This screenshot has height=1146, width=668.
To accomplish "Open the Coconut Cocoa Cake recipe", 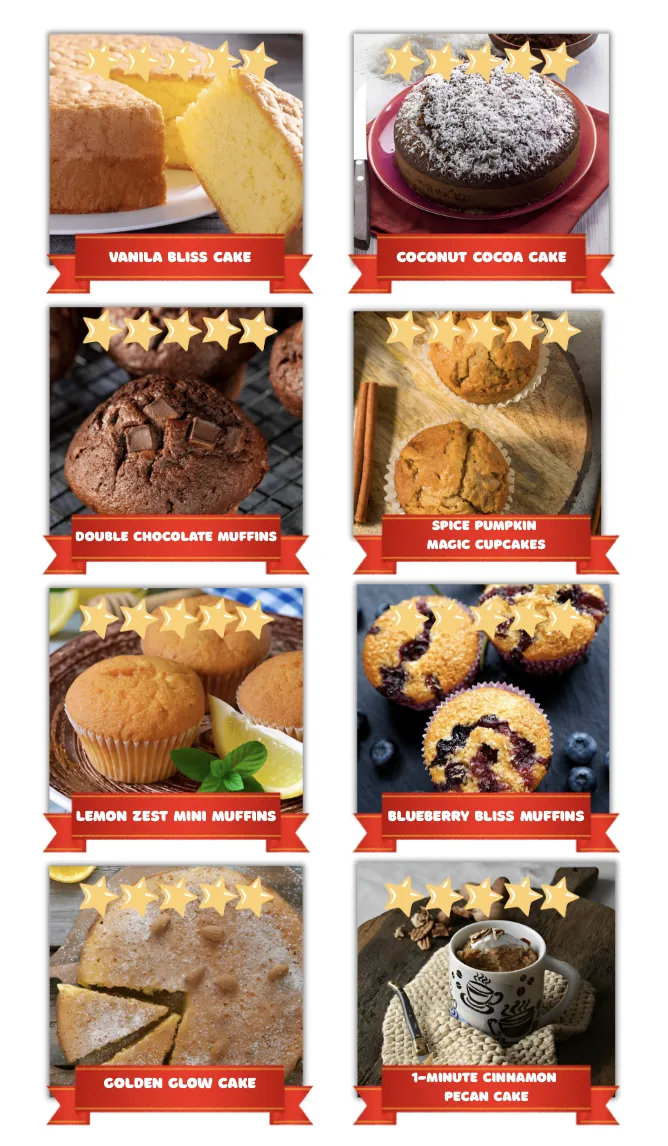I will (x=481, y=150).
